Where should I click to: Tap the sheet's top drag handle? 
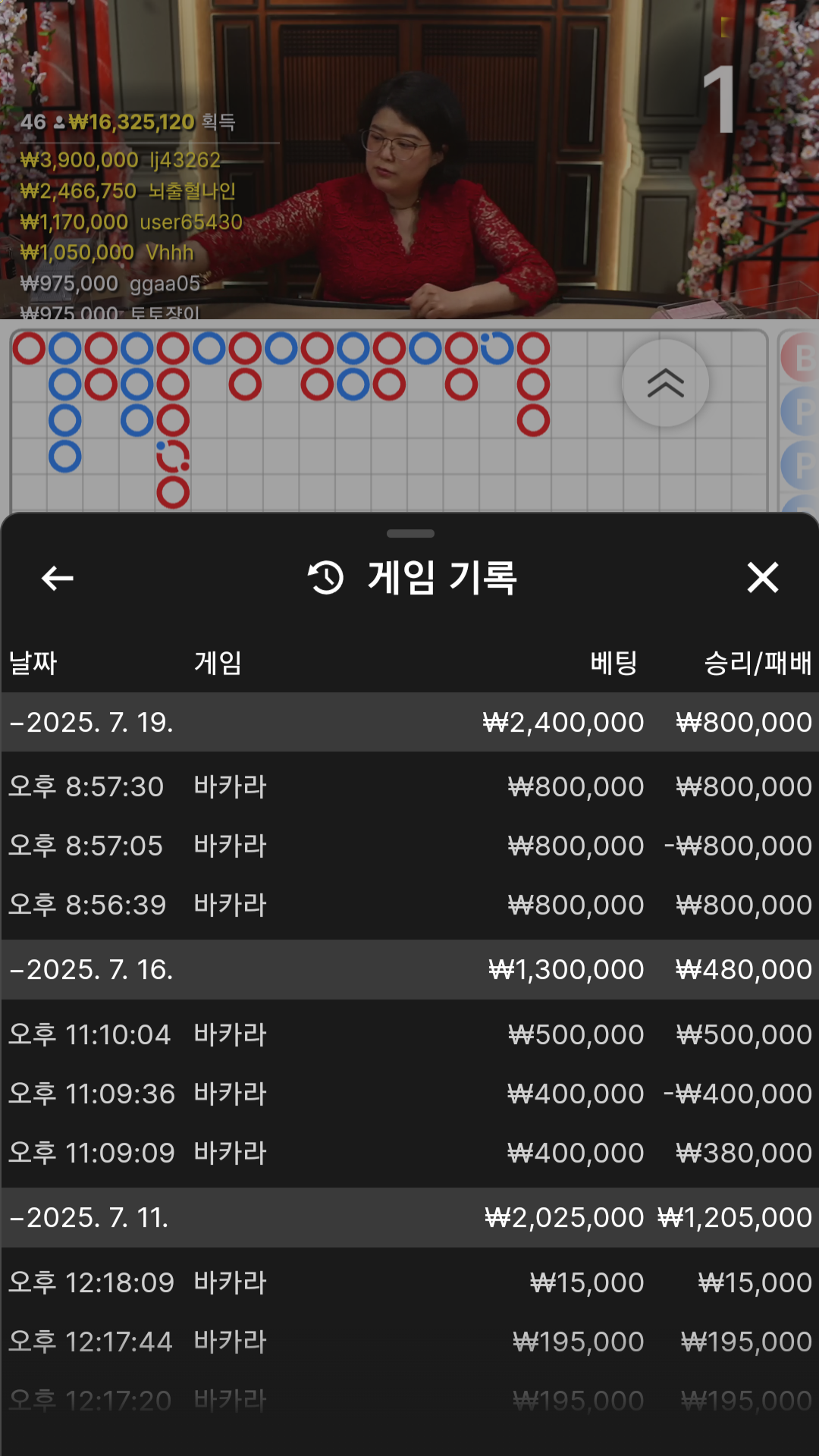tap(410, 534)
